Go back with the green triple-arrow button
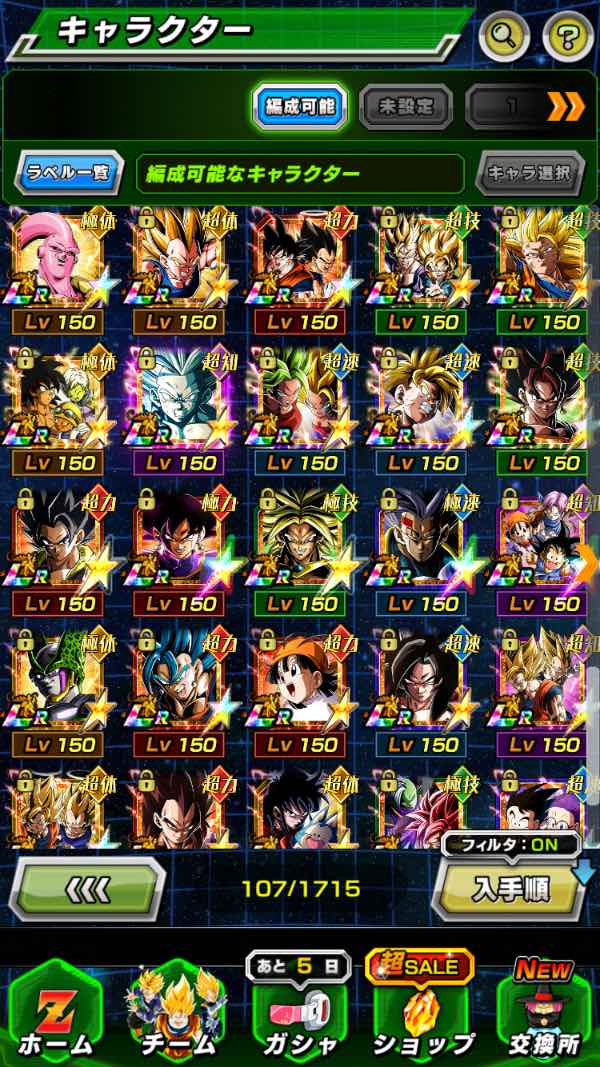The image size is (600, 1067). tap(88, 888)
